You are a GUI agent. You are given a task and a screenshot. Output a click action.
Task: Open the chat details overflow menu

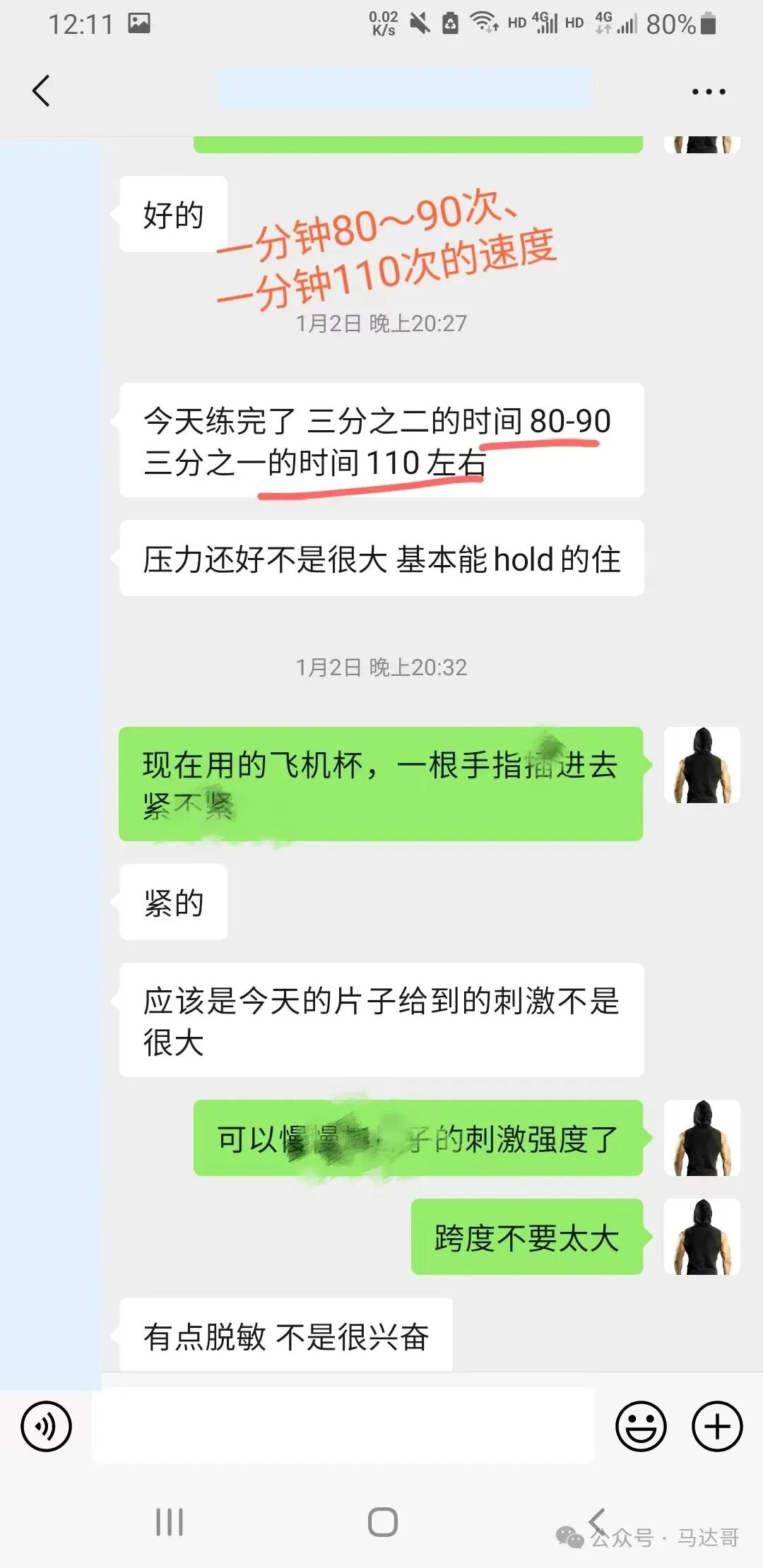pyautogui.click(x=708, y=92)
